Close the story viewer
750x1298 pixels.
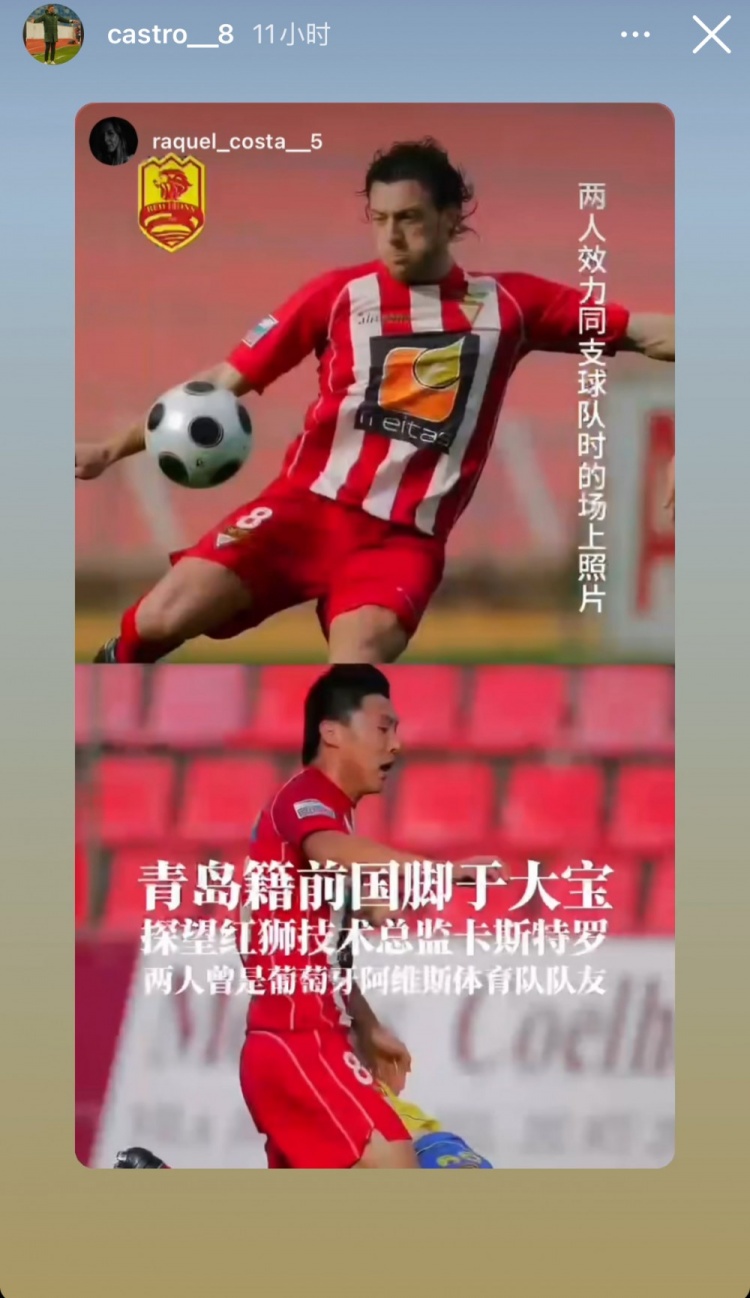(x=711, y=35)
